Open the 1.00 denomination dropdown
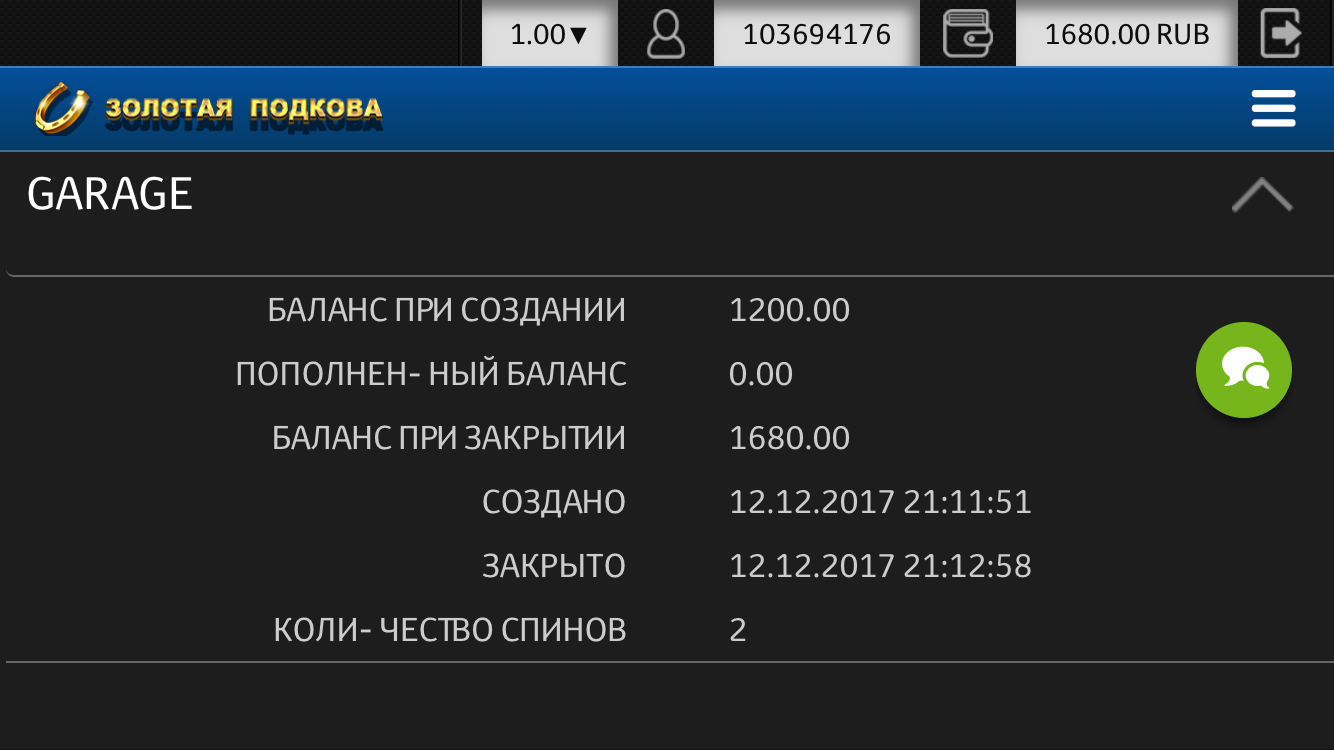The width and height of the screenshot is (1334, 750). click(549, 35)
